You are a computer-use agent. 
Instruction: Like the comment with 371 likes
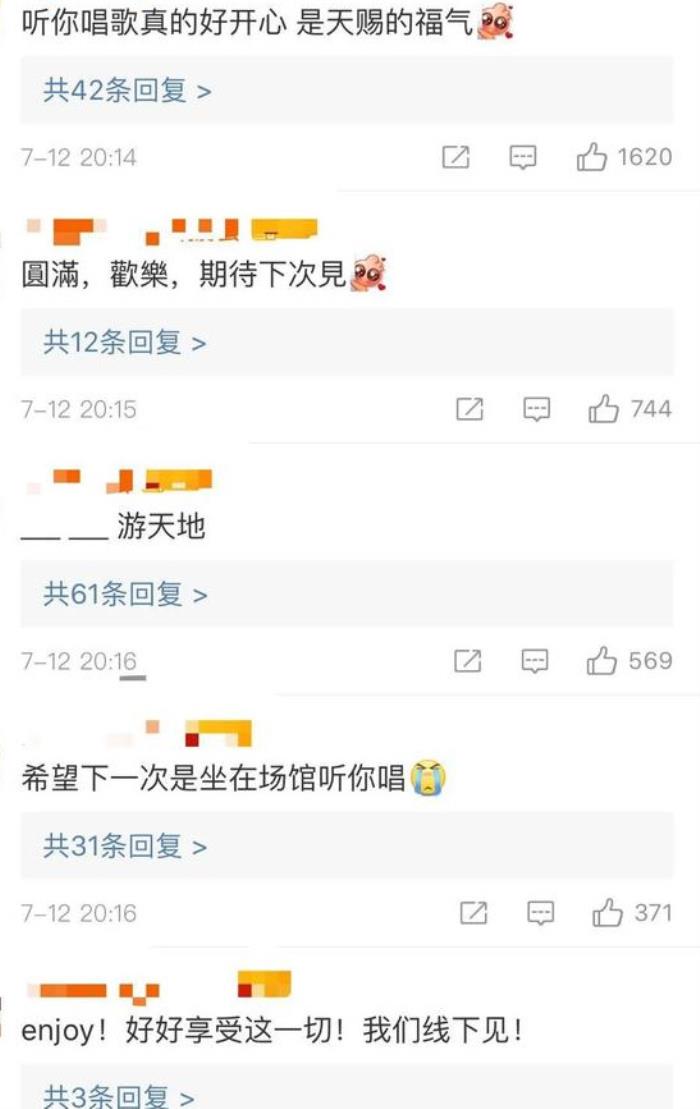(x=607, y=913)
